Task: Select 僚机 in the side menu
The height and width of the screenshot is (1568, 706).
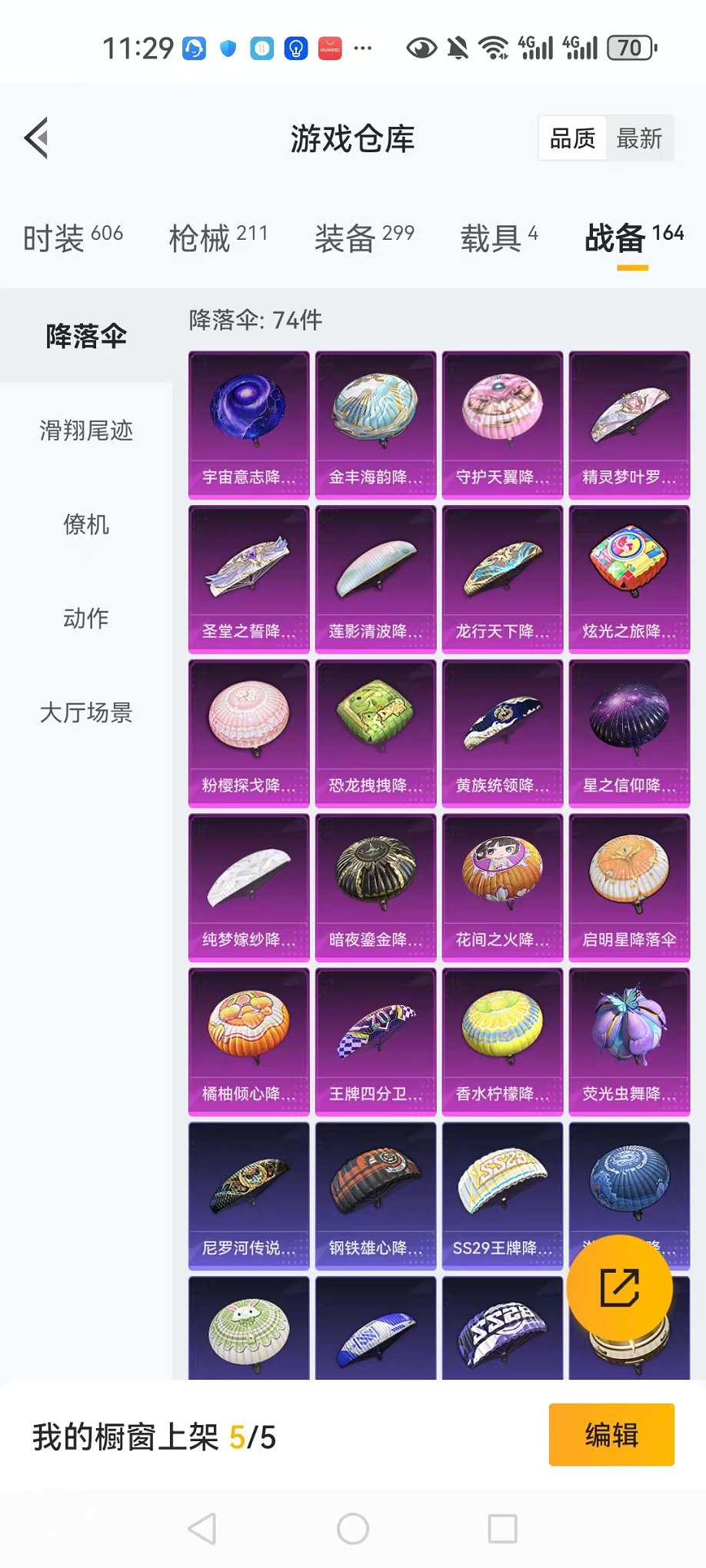Action: 86,525
